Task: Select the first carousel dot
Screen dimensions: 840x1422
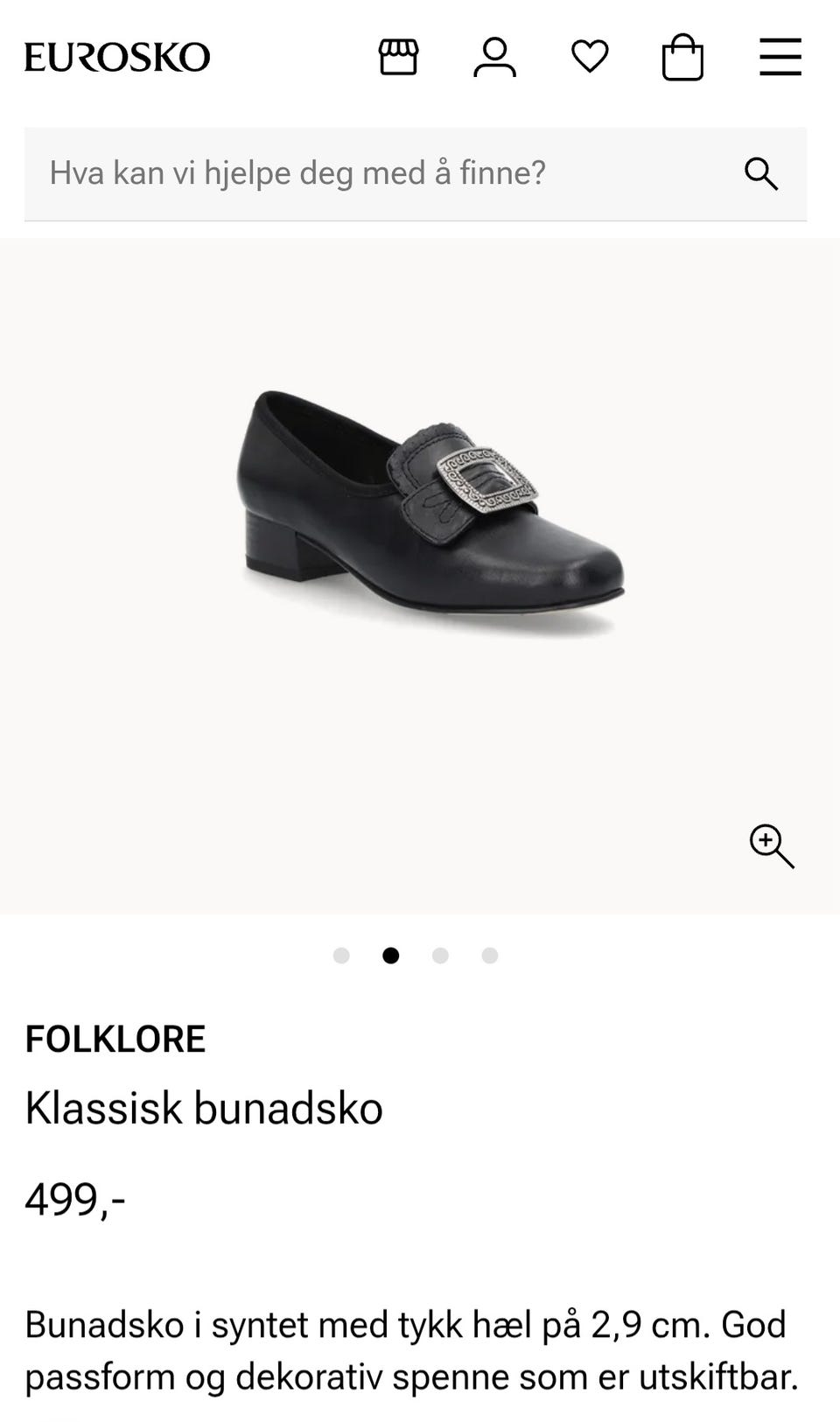Action: point(341,956)
